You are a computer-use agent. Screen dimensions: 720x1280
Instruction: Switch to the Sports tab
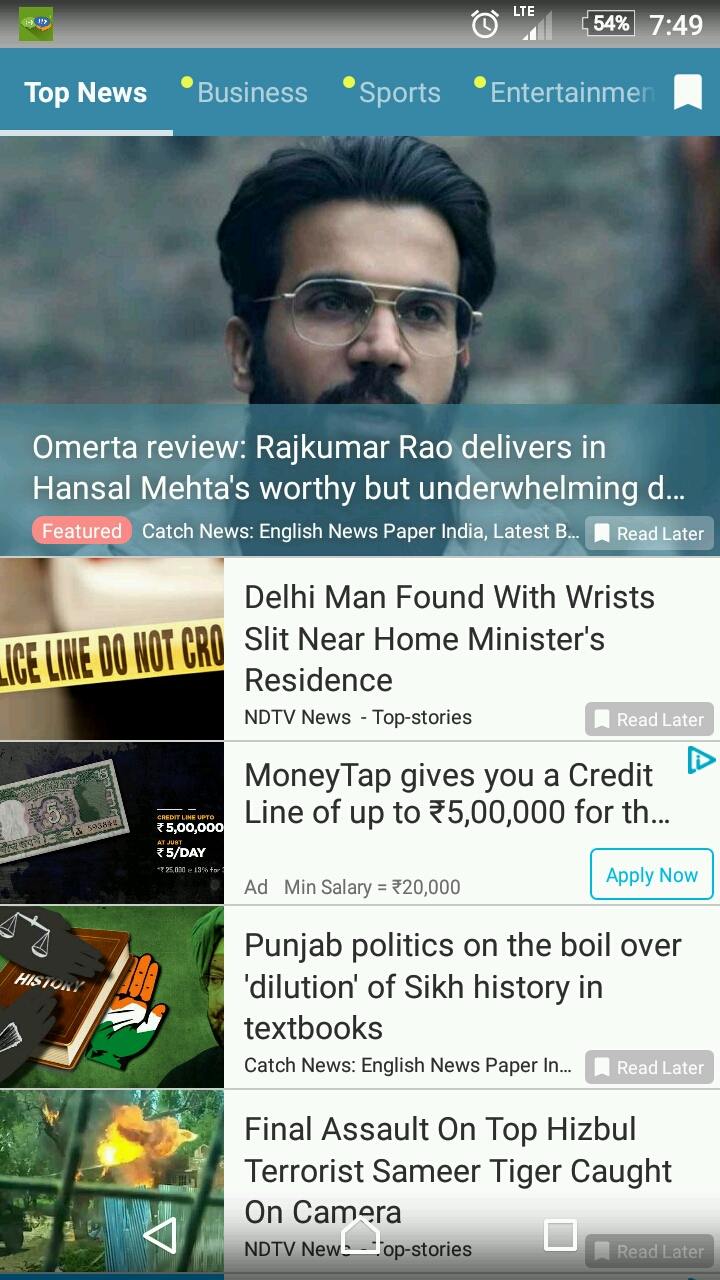point(399,93)
